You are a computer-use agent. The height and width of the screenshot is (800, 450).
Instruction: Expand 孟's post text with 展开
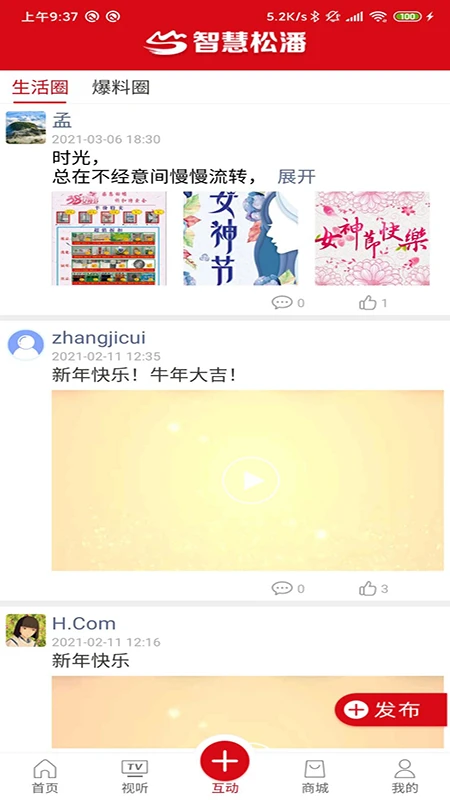[x=296, y=177]
